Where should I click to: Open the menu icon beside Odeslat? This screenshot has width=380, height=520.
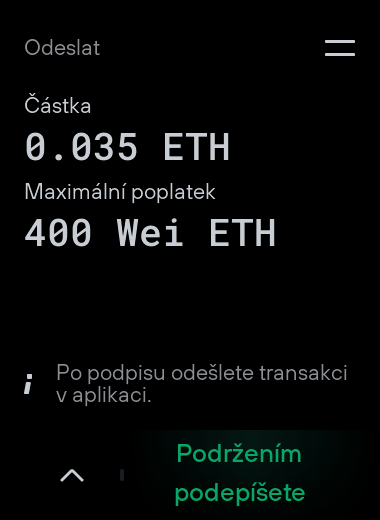point(340,48)
